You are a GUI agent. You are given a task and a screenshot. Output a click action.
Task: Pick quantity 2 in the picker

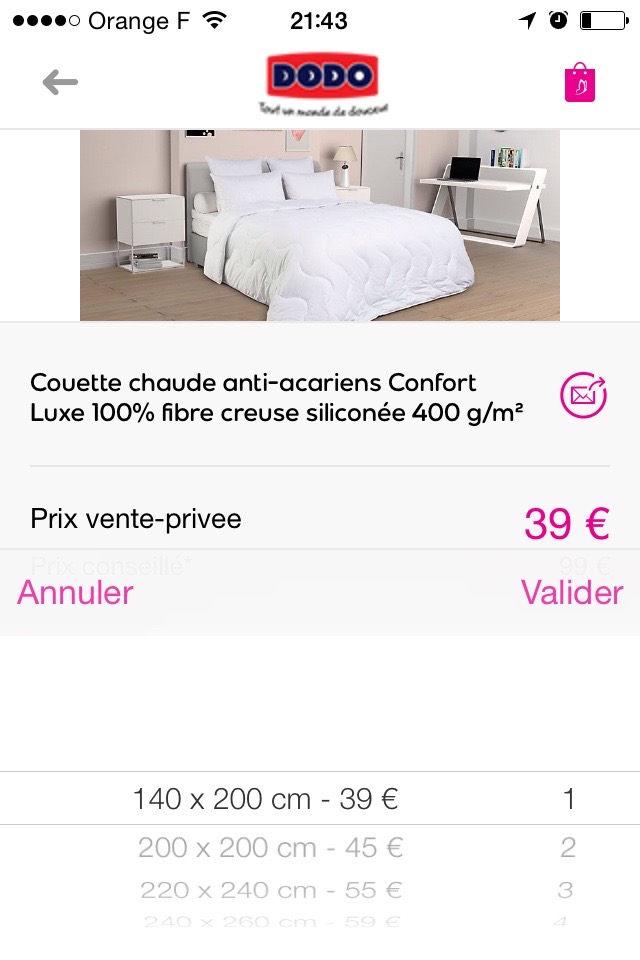[x=568, y=848]
